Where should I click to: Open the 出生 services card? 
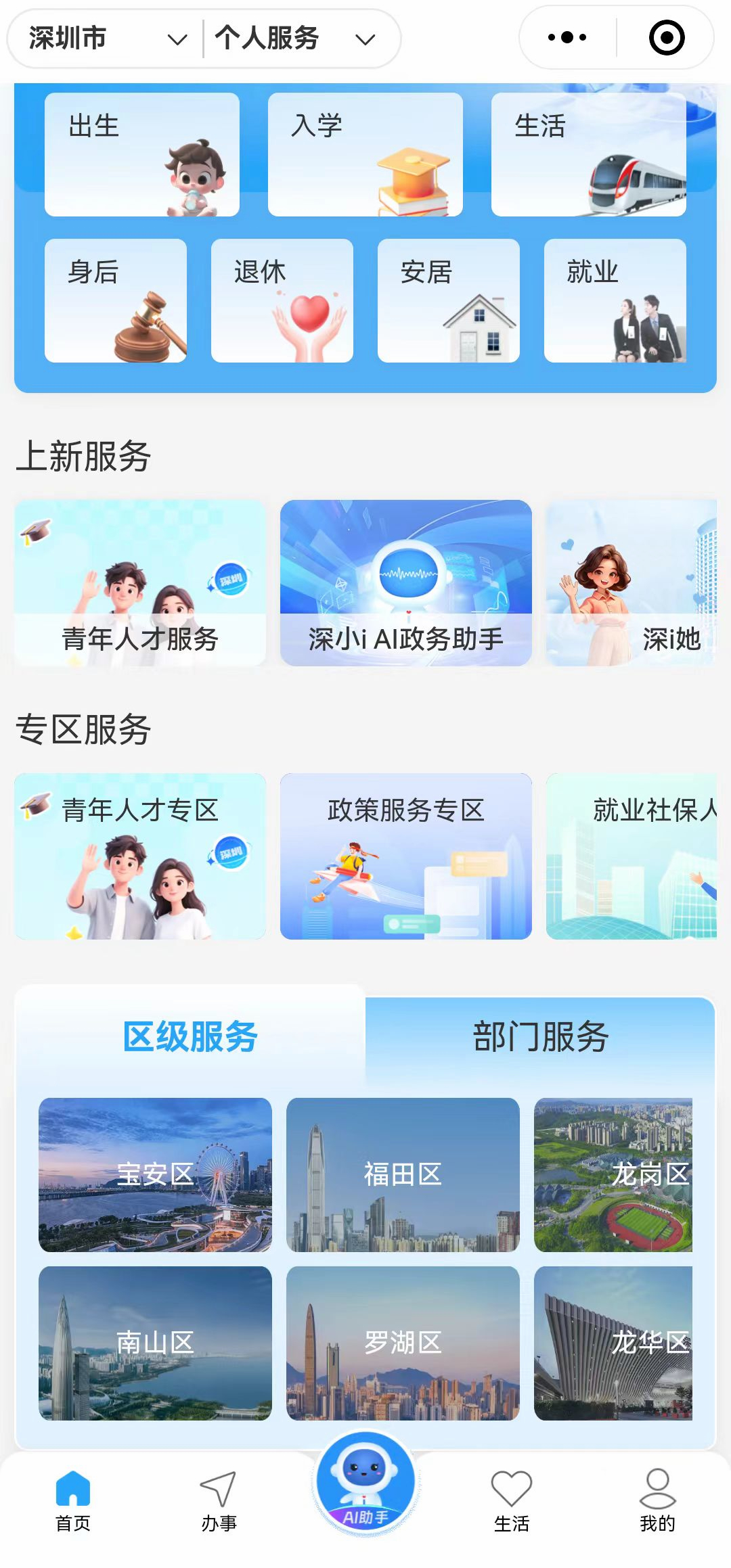pyautogui.click(x=142, y=155)
